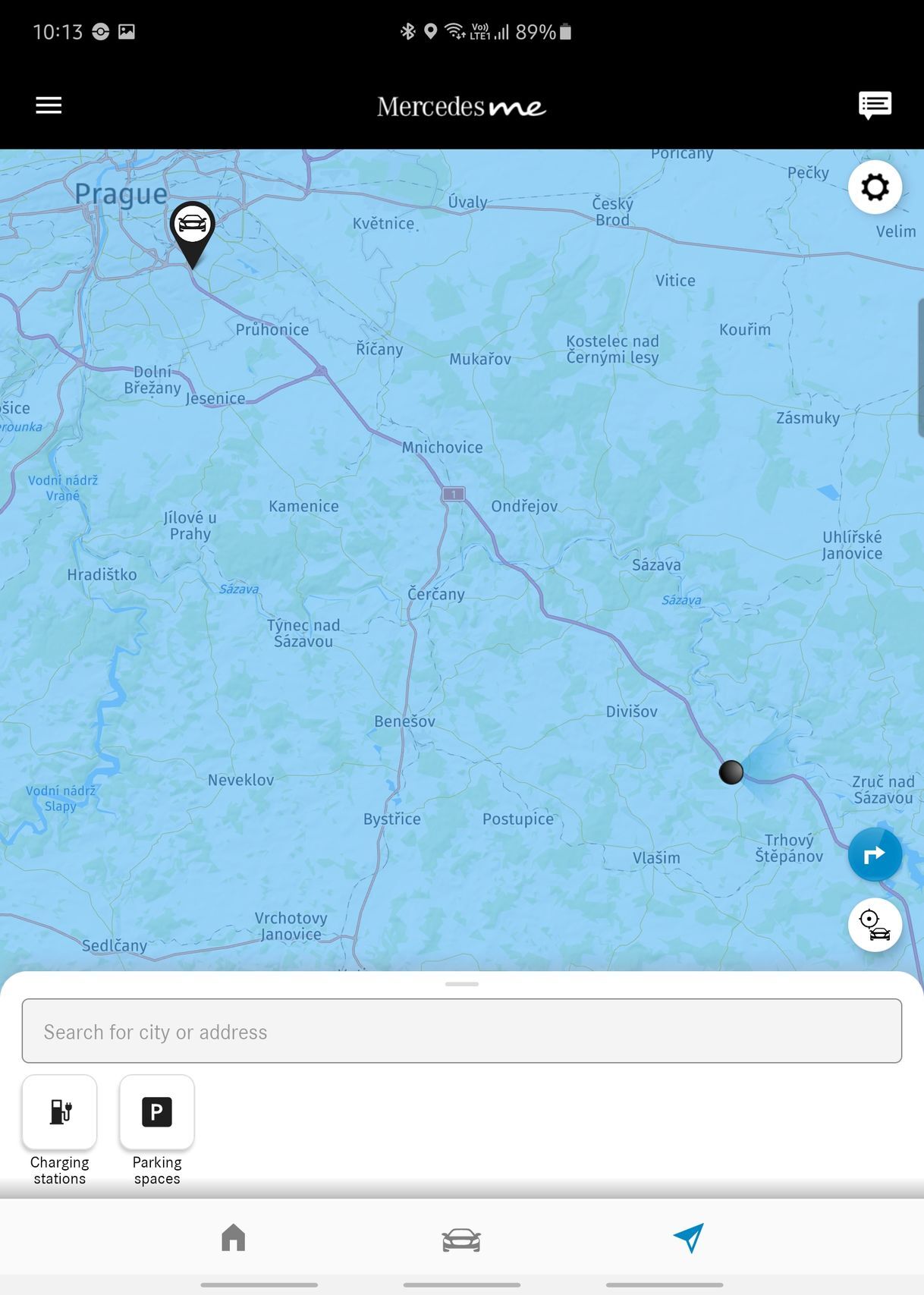Start route directions with the blue arrow button

click(874, 854)
